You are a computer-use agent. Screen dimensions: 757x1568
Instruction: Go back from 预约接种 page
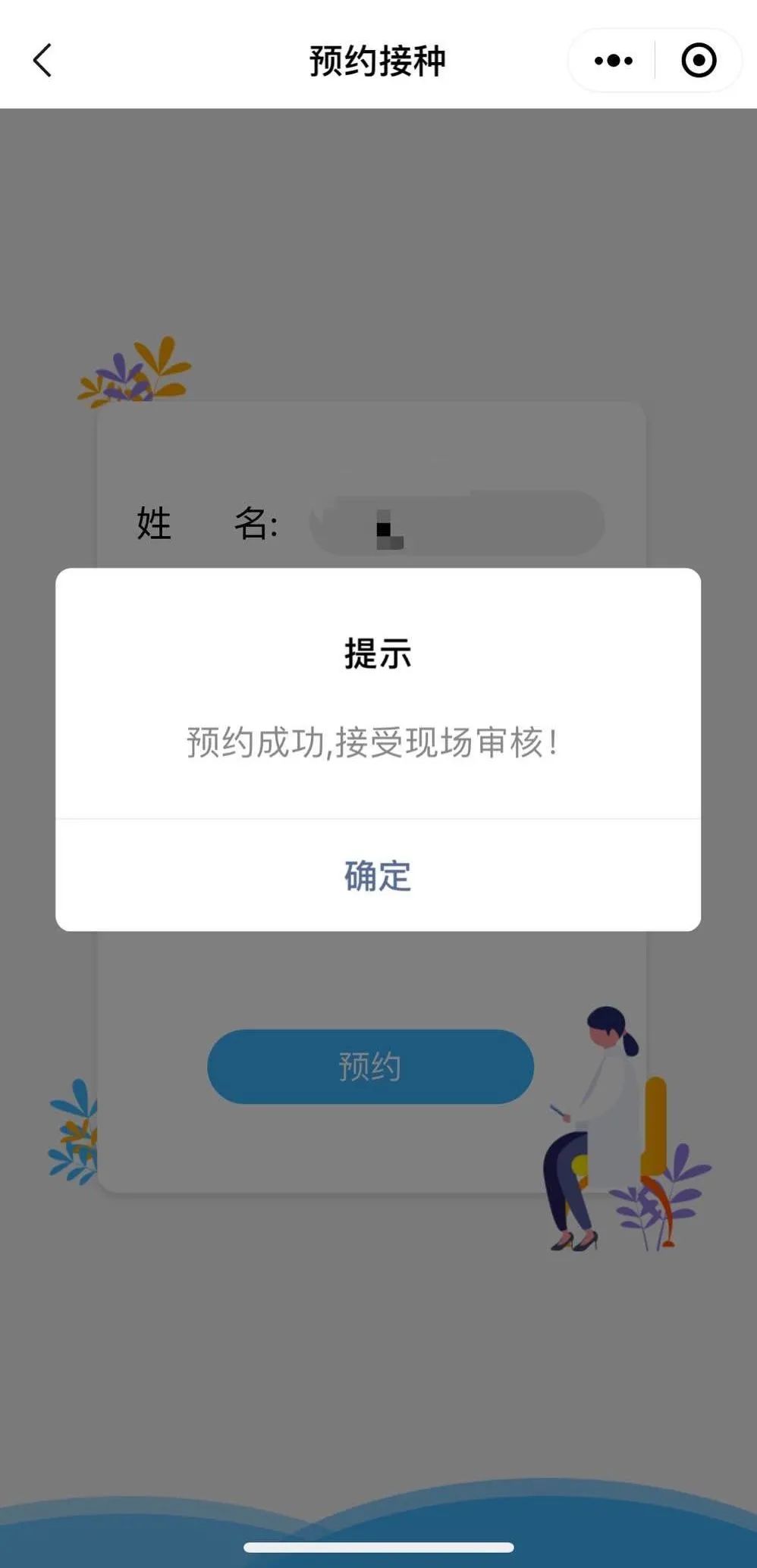tap(42, 60)
